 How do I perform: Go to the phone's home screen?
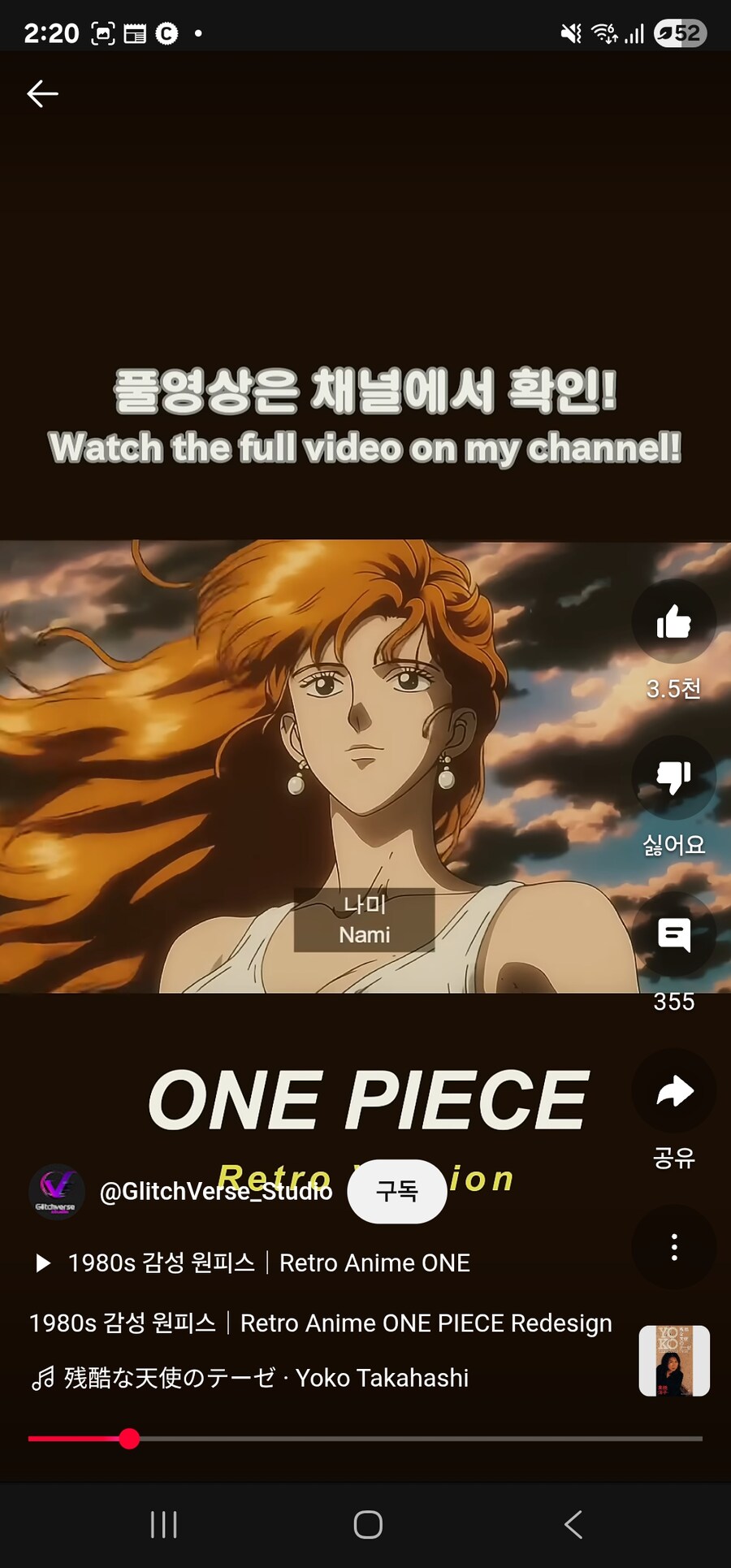(368, 1525)
